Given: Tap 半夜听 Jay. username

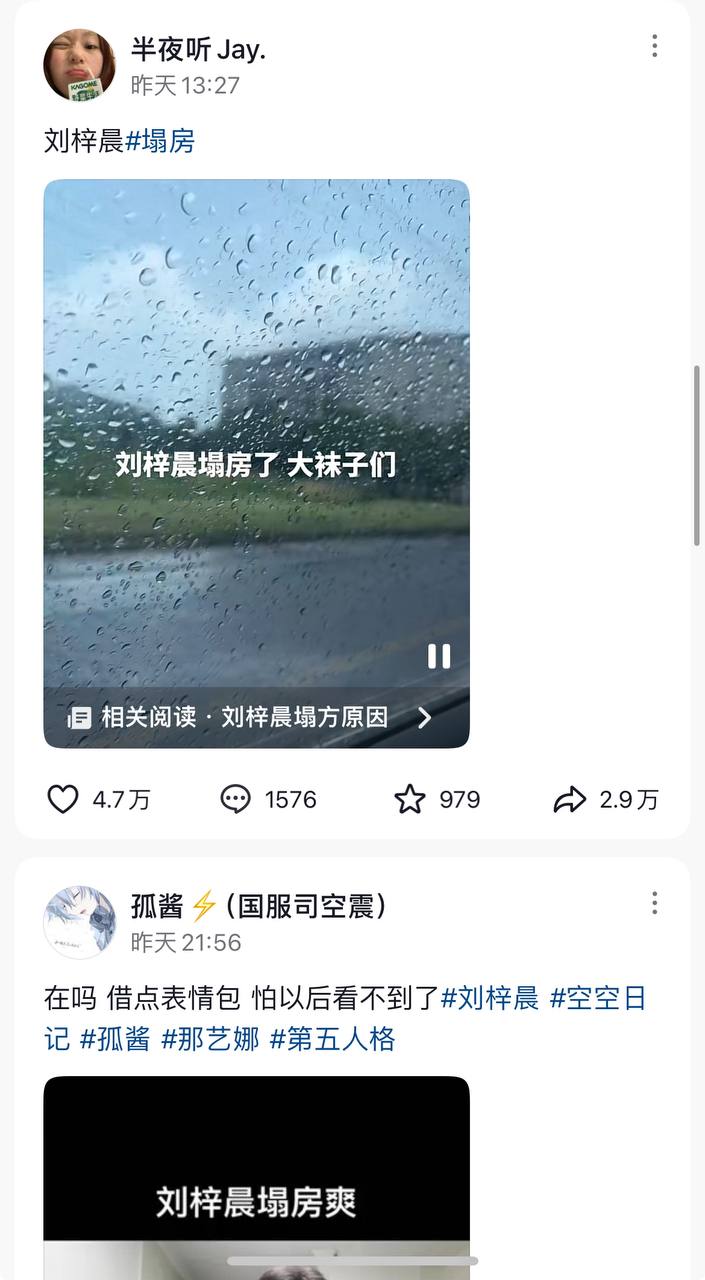Looking at the screenshot, I should coord(198,48).
